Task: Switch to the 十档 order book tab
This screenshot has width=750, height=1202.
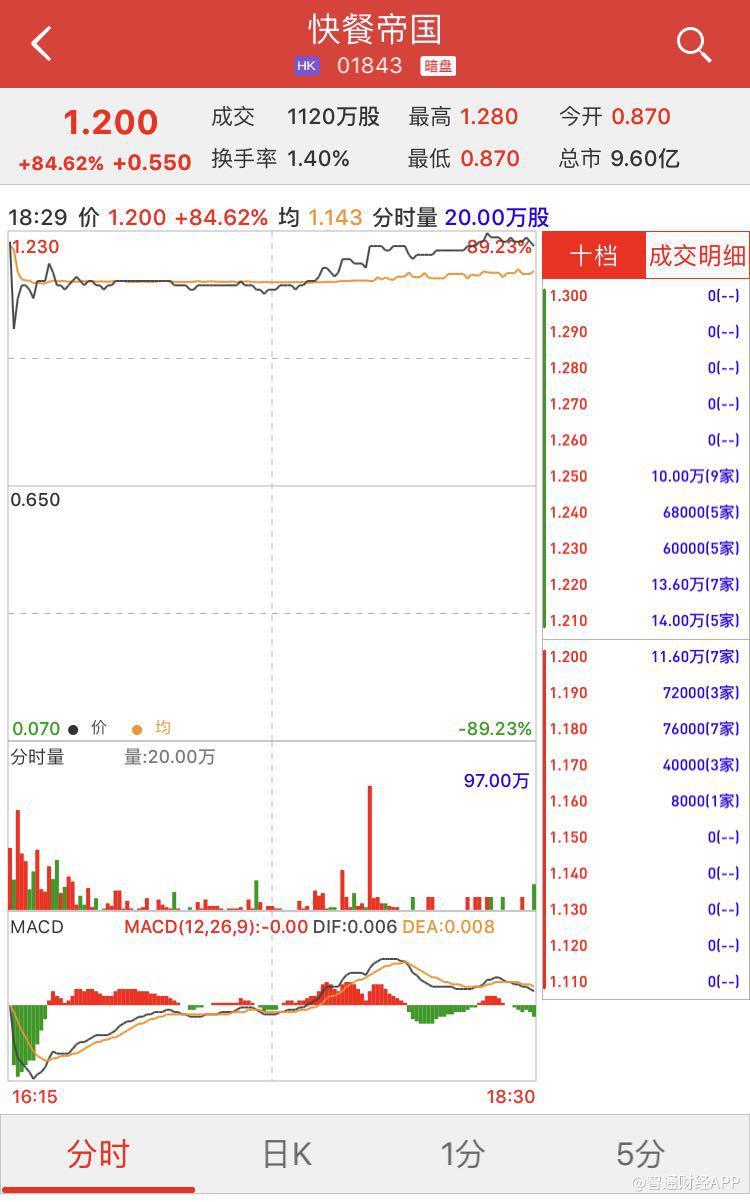Action: (593, 256)
